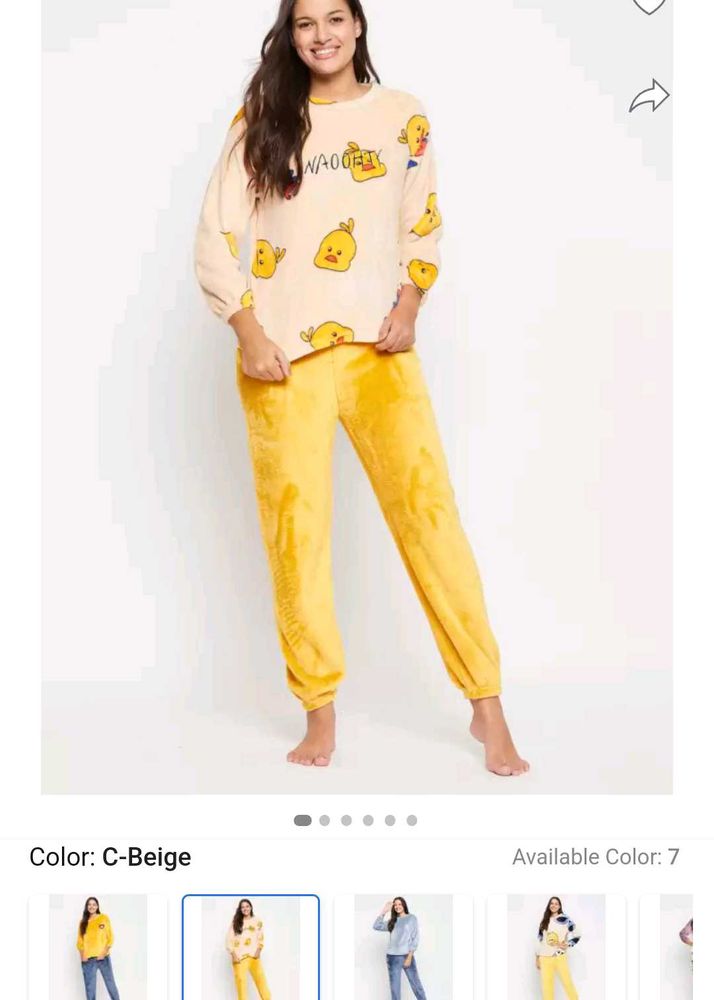
Task: Share this product using the arrow icon
Action: click(x=648, y=96)
